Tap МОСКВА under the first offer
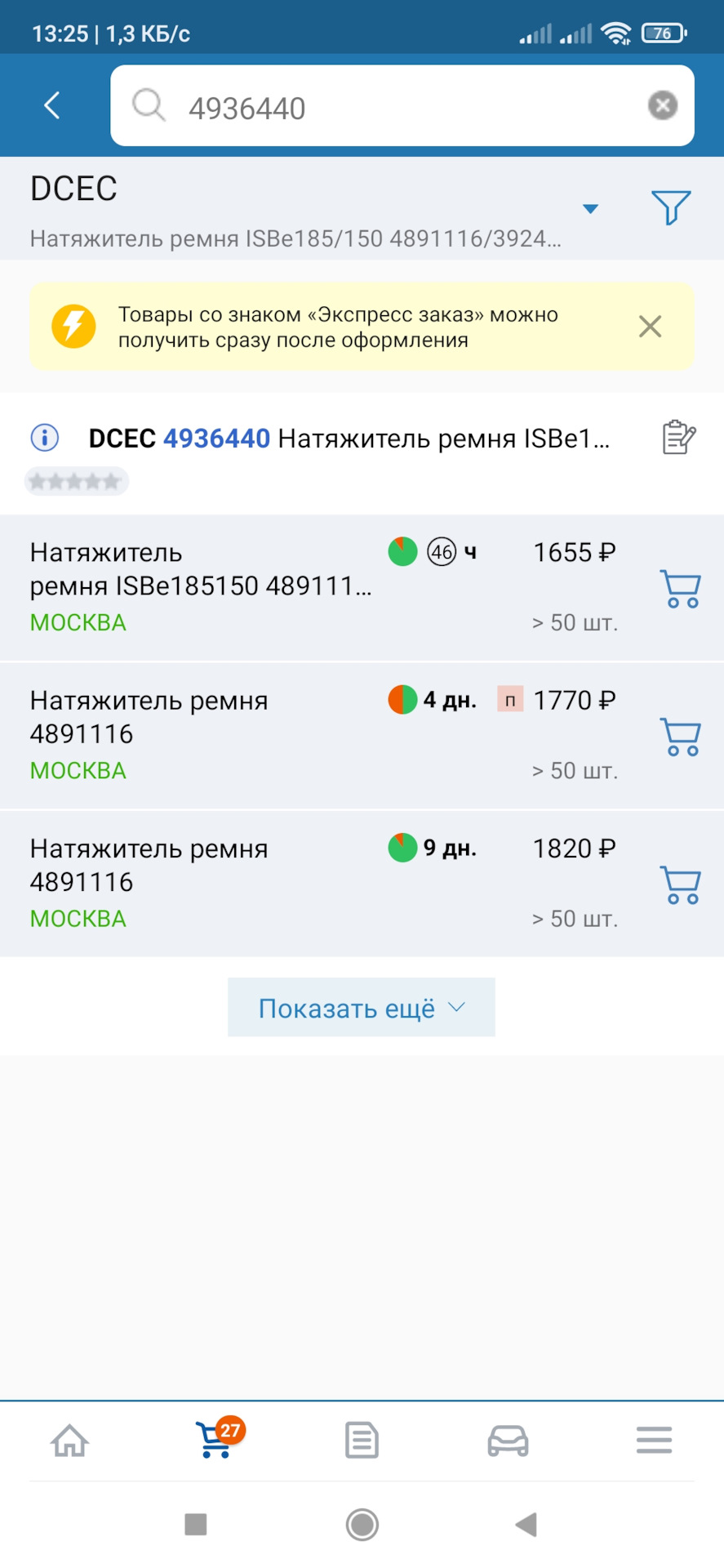 pos(78,621)
